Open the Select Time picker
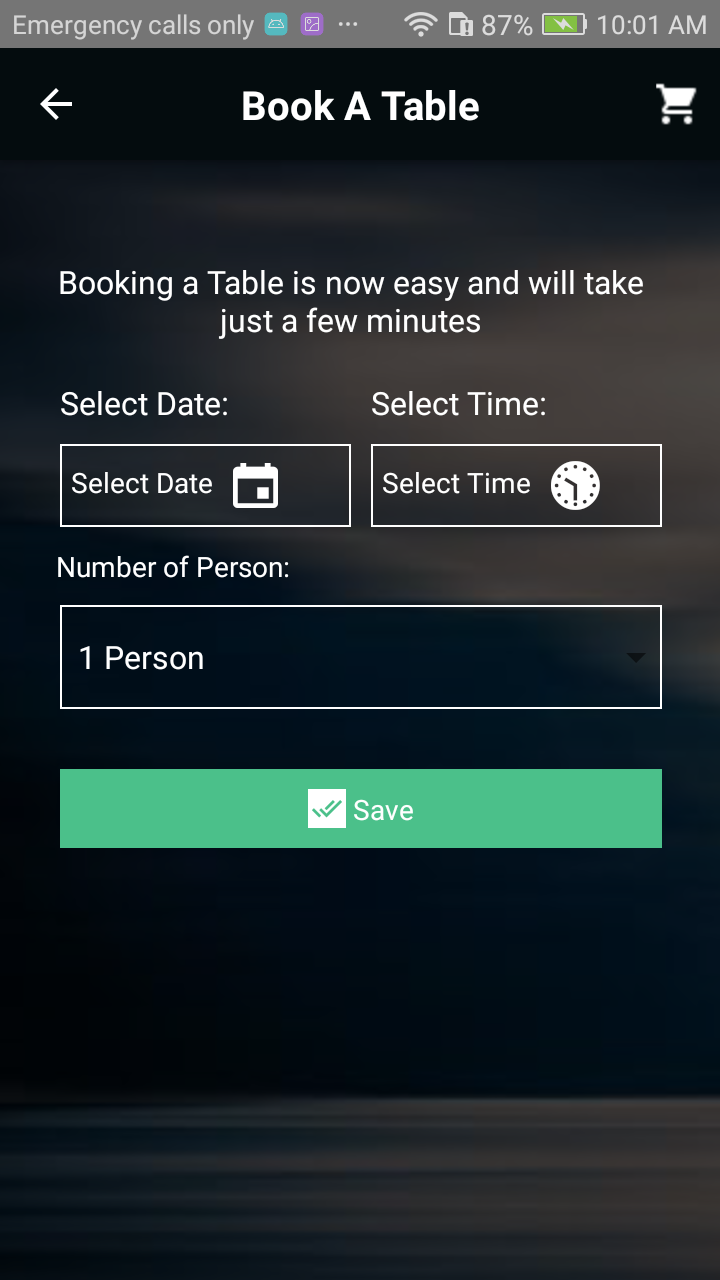720x1280 pixels. [x=516, y=485]
